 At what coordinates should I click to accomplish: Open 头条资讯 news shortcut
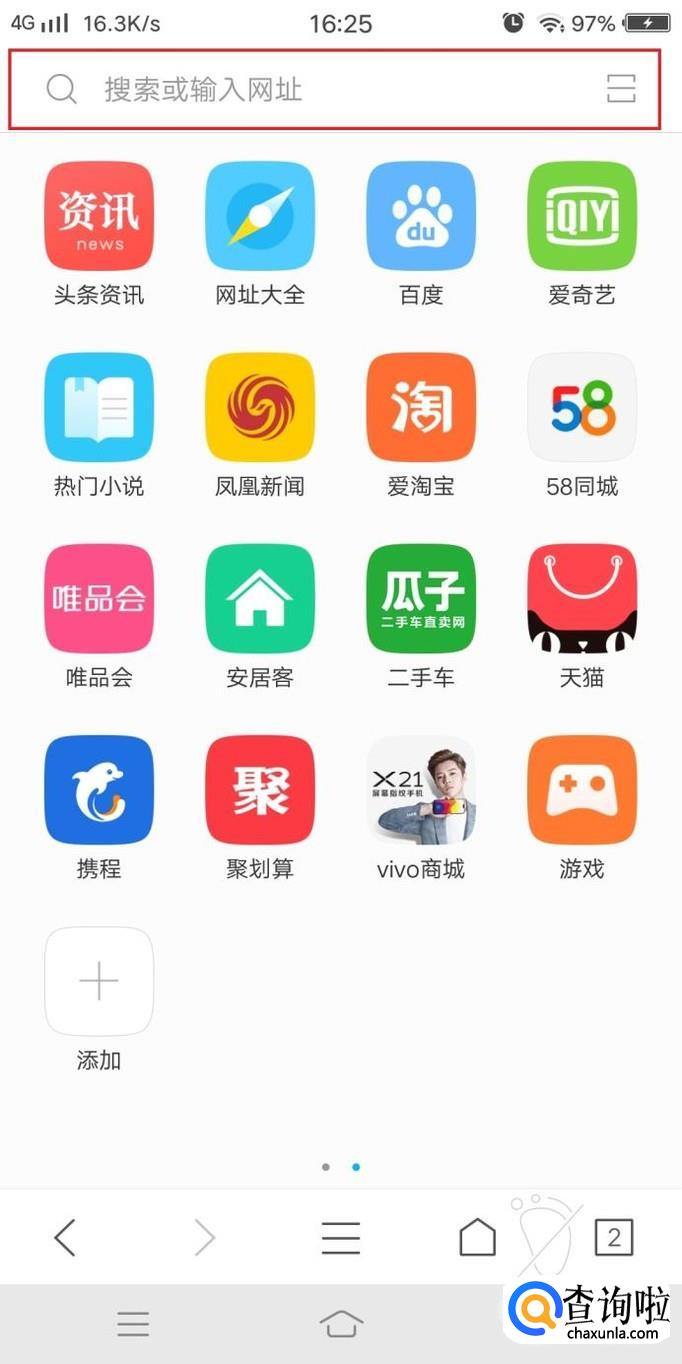[99, 216]
